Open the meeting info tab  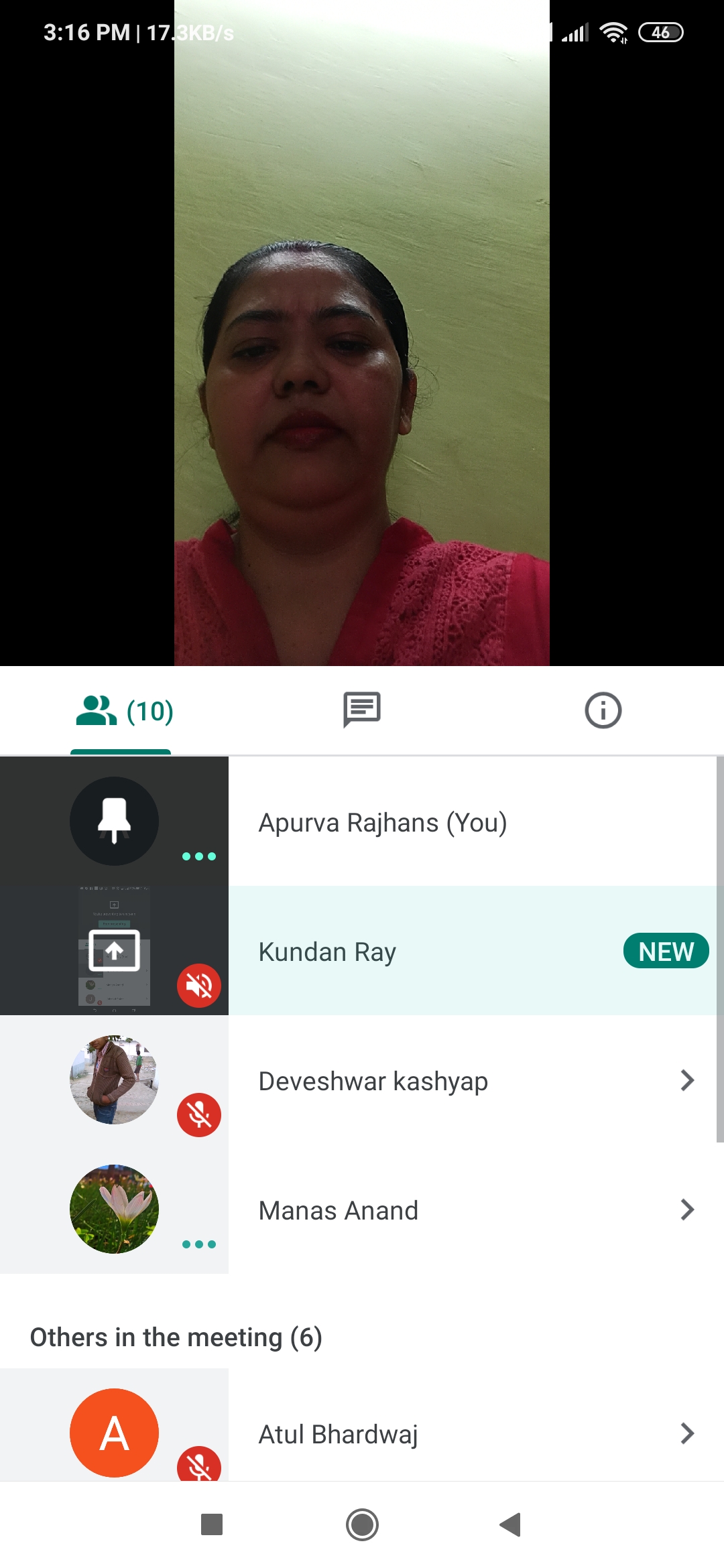tap(603, 710)
